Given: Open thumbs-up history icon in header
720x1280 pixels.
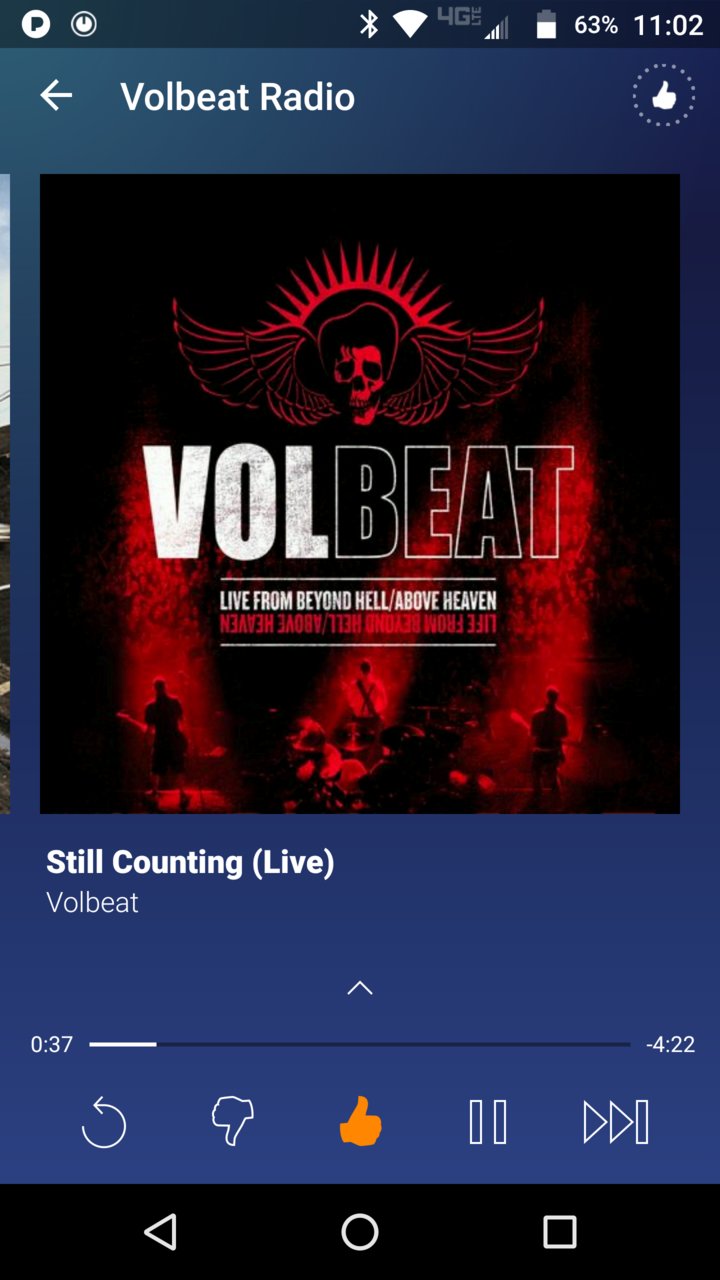Looking at the screenshot, I should [663, 96].
